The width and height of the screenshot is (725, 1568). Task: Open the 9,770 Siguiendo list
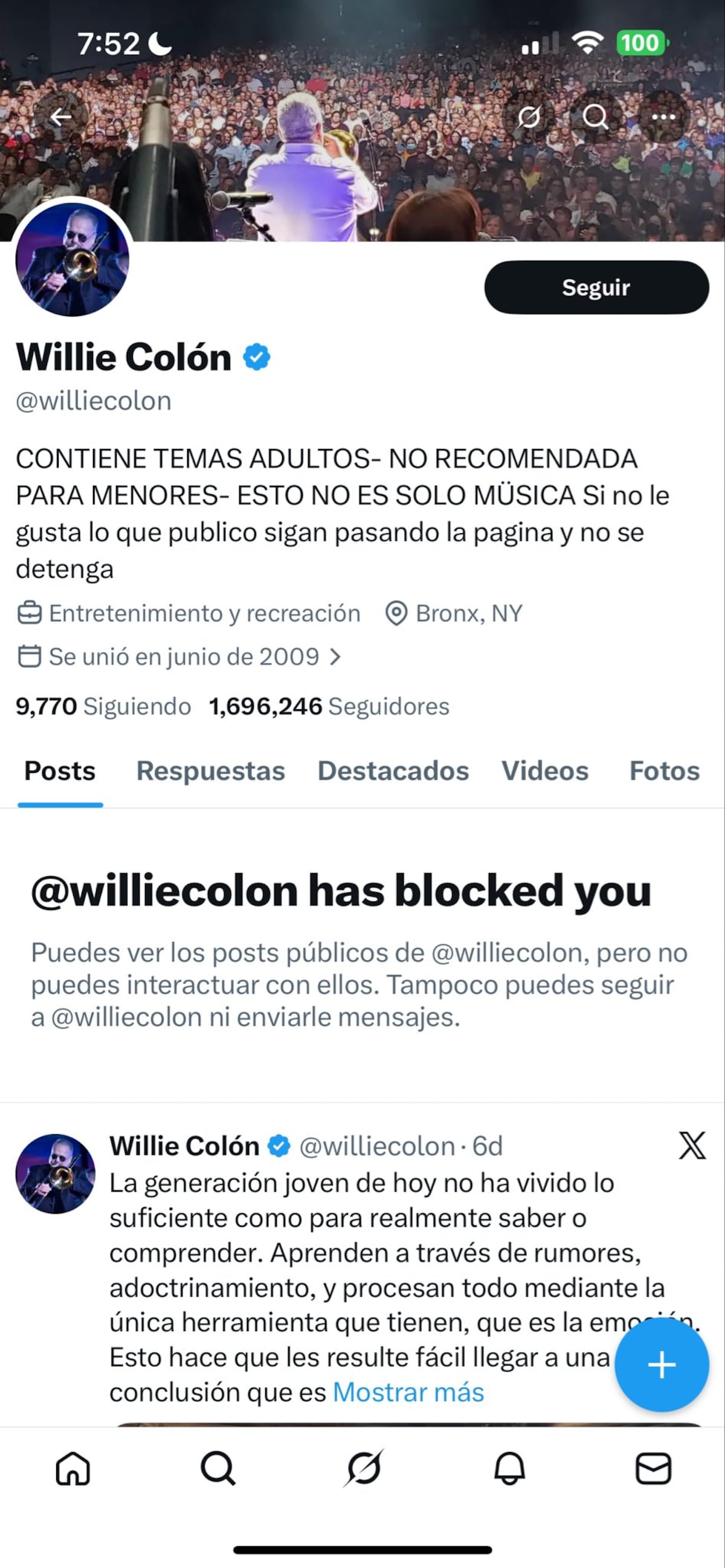[100, 707]
